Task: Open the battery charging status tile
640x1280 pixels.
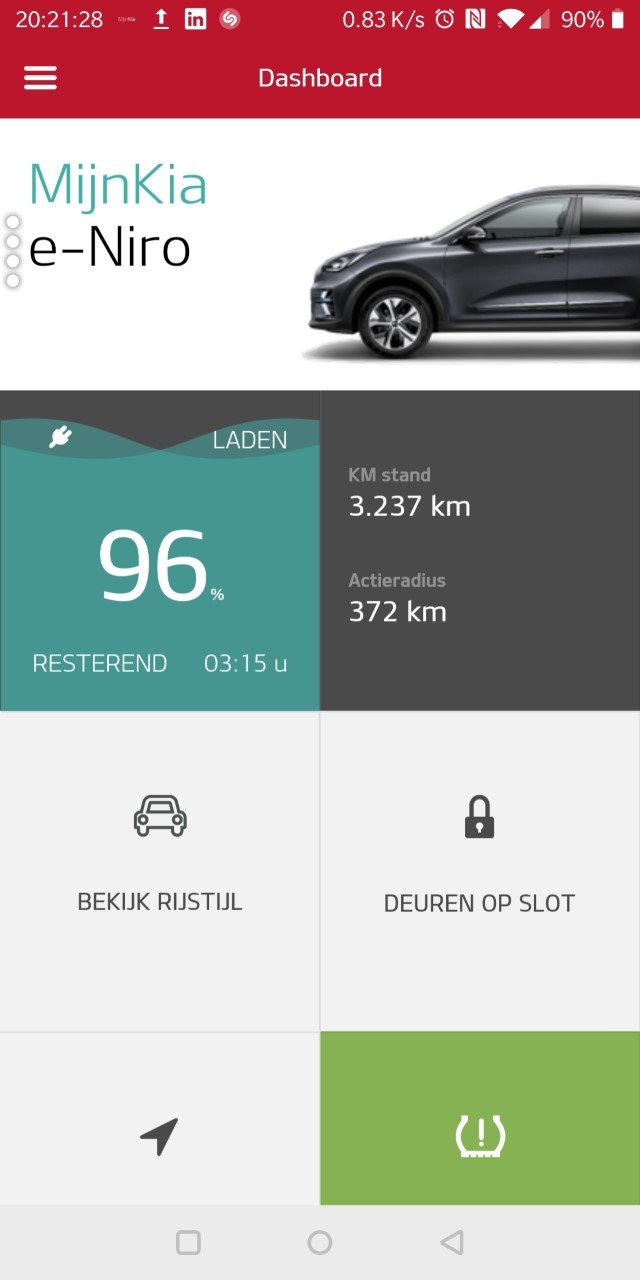Action: point(160,550)
